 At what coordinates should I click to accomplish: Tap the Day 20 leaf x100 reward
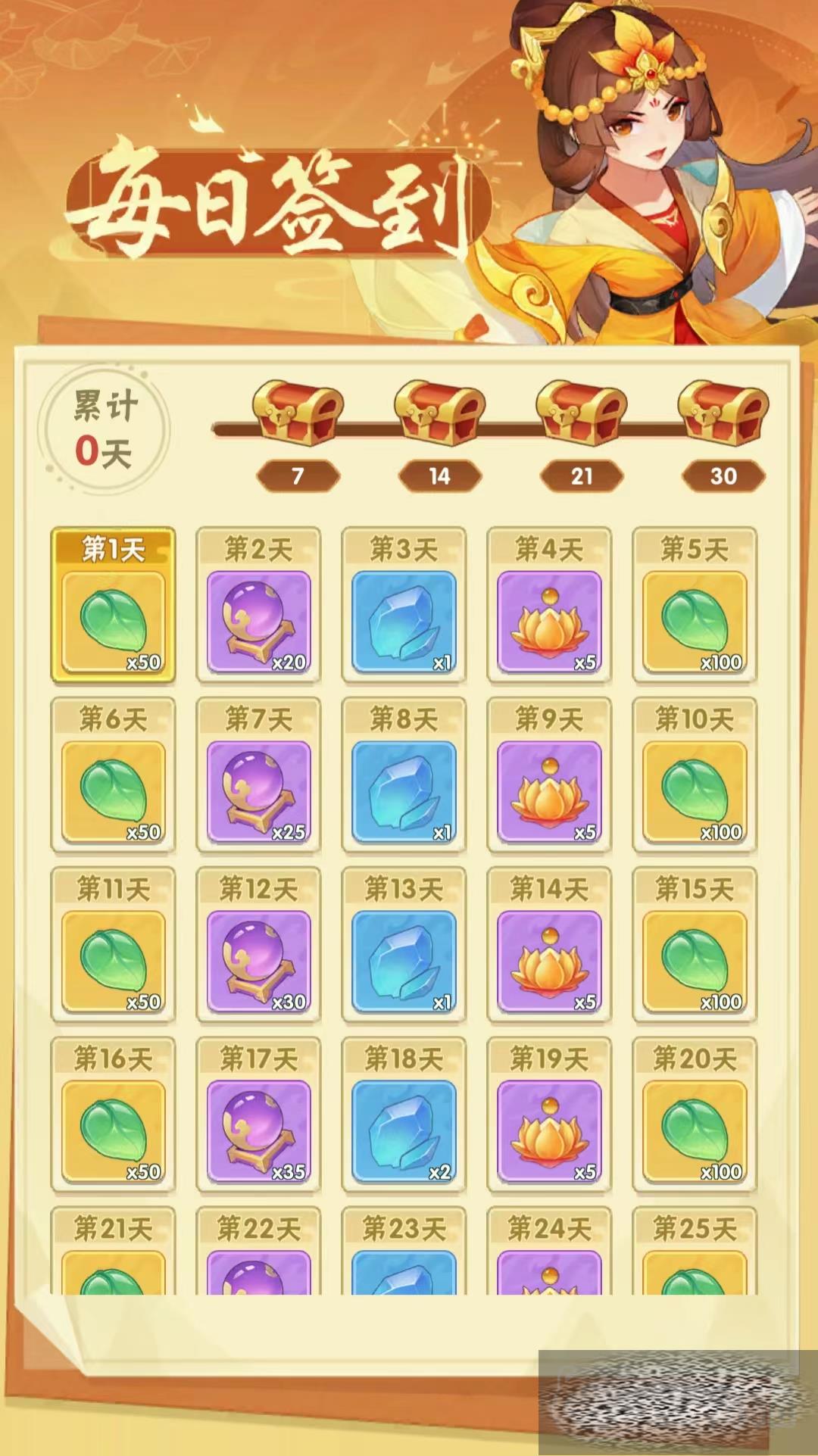coord(695,1130)
